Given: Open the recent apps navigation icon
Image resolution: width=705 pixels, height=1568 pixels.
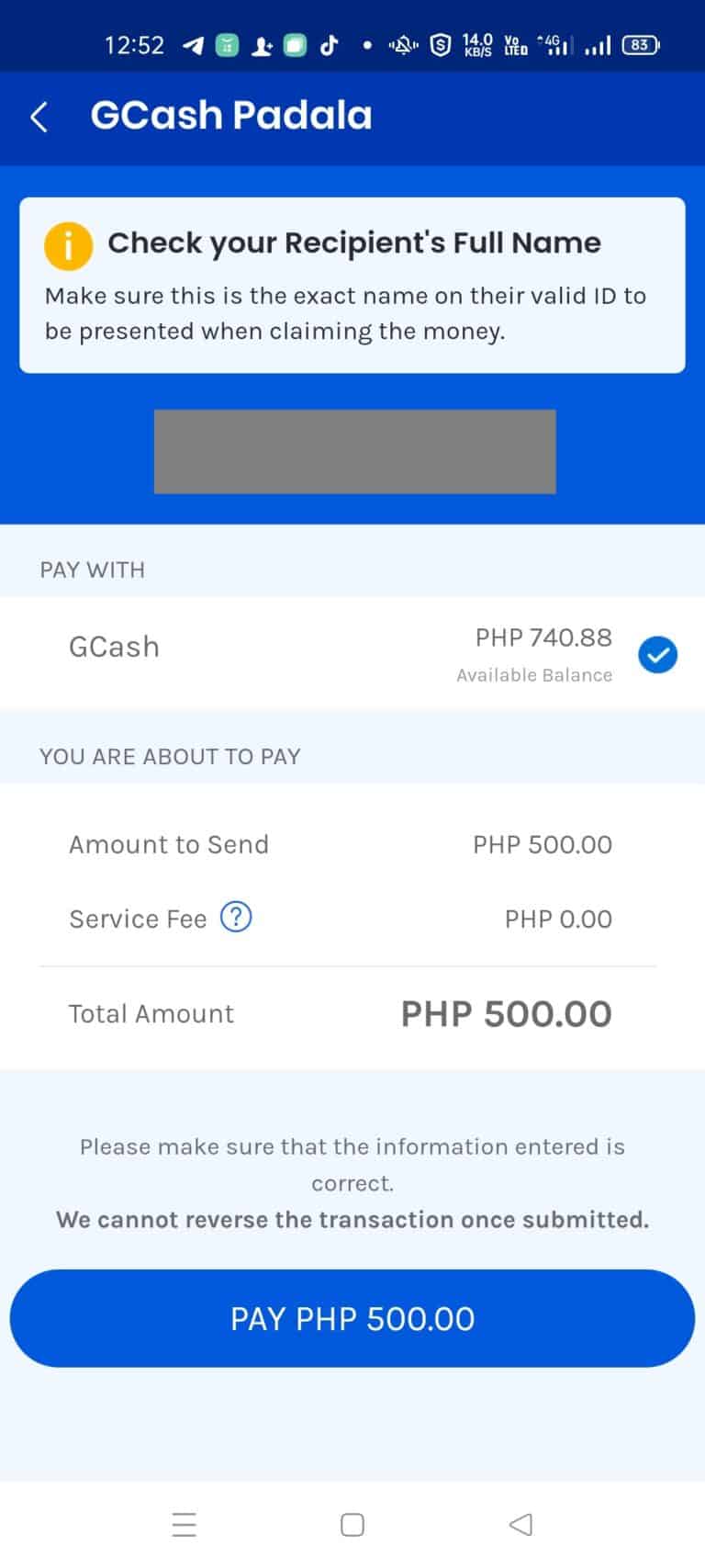Looking at the screenshot, I should coord(185,1524).
